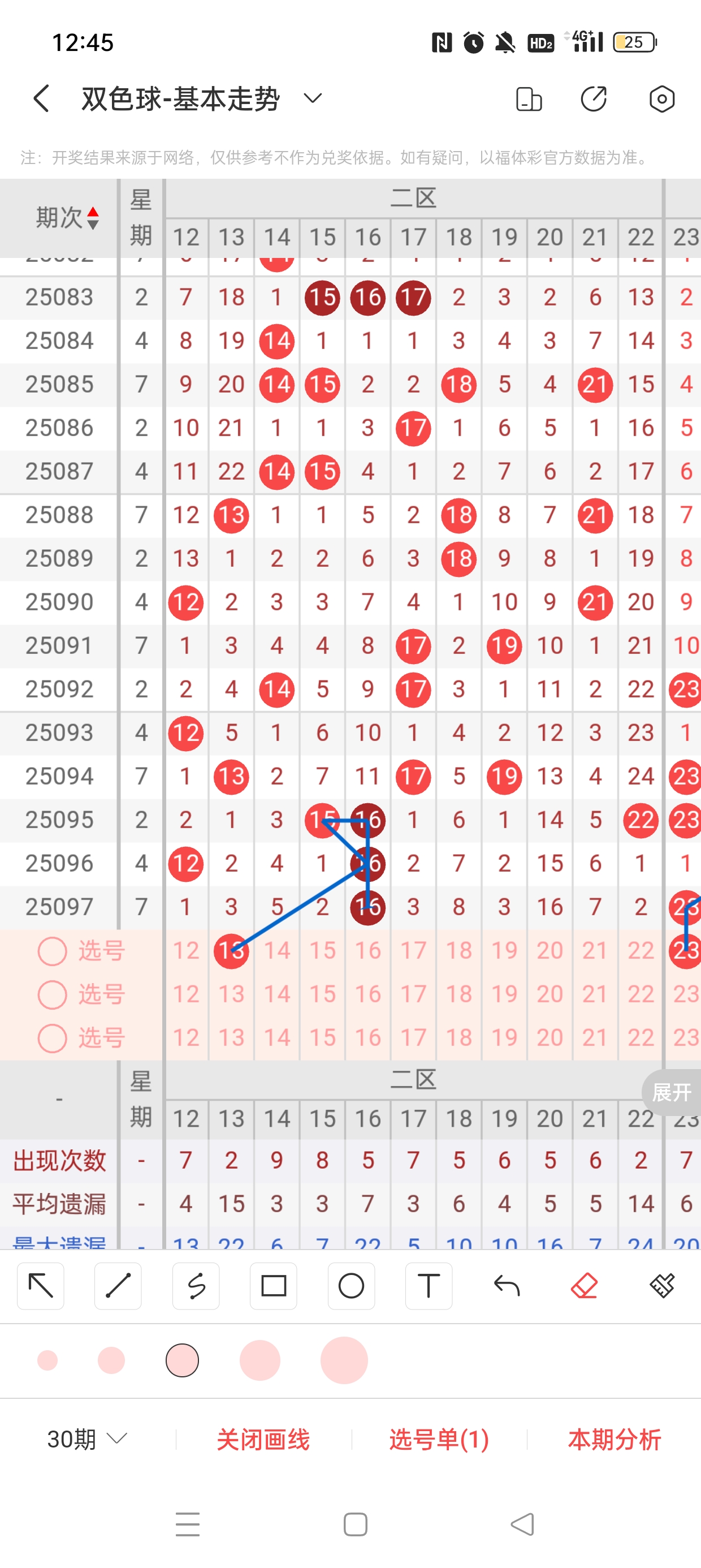Select the freehand curve drawing tool
The image size is (701, 1568).
196,1286
